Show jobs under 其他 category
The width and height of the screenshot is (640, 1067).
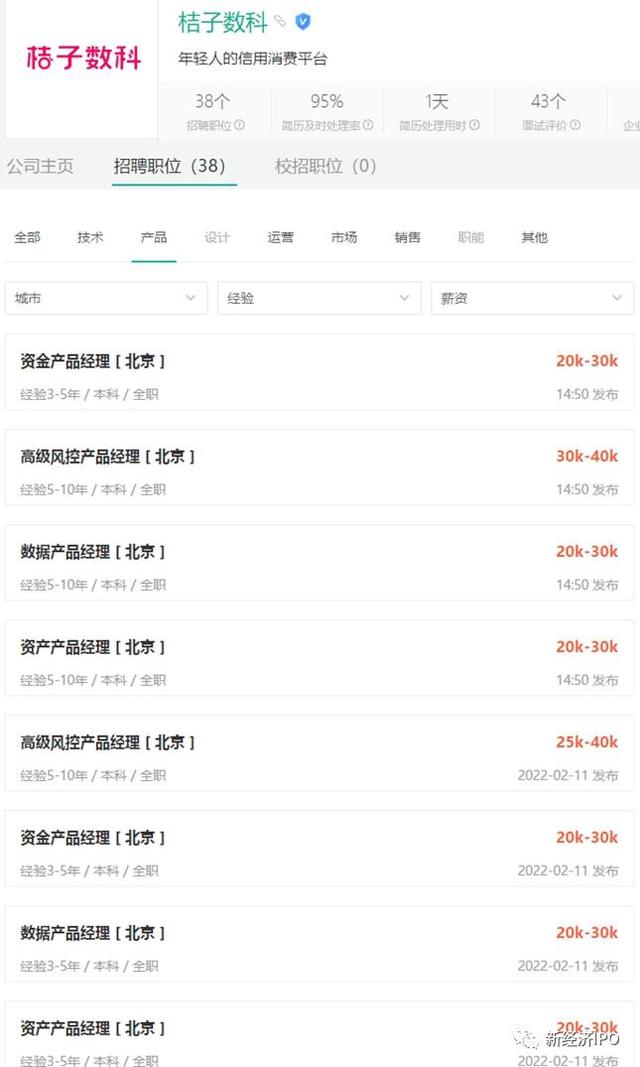534,238
